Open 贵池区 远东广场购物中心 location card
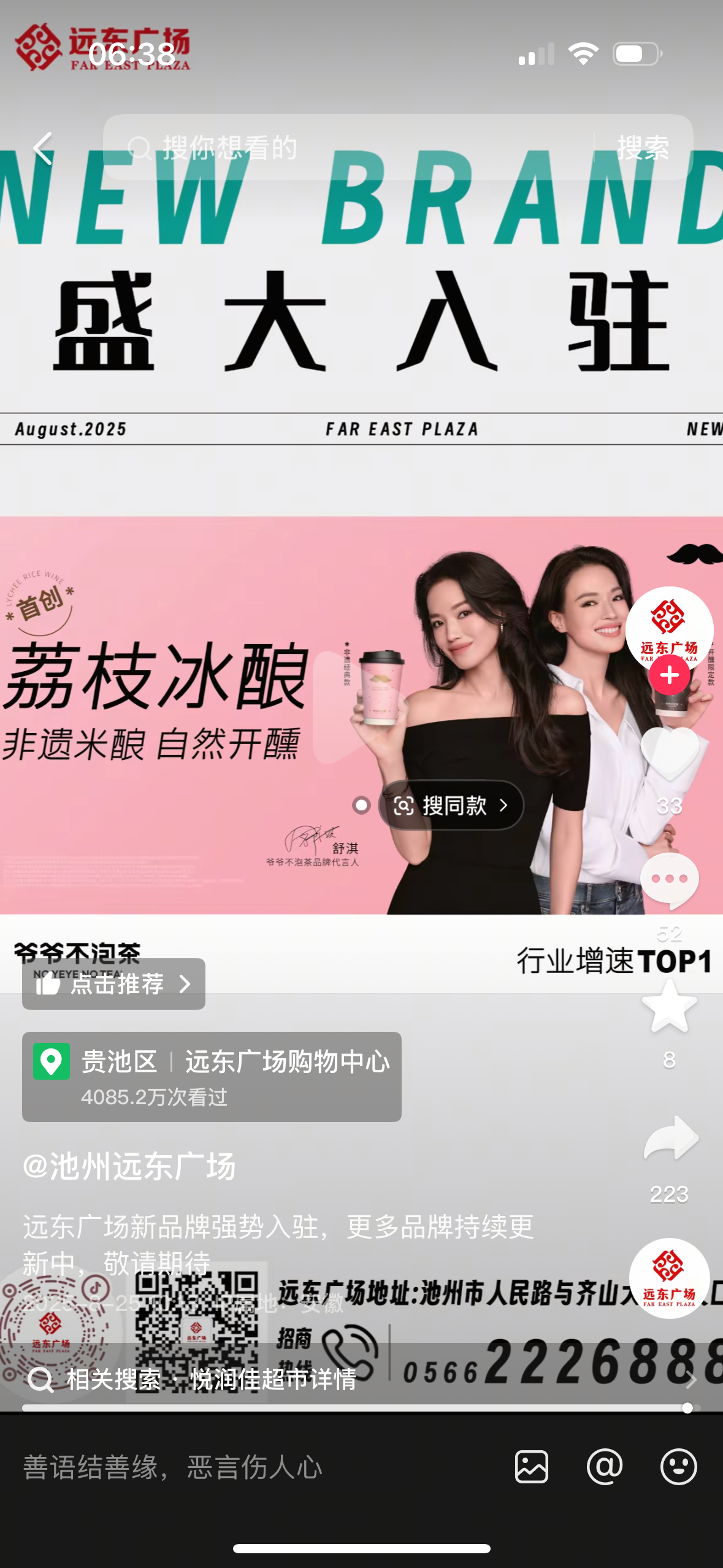723x1568 pixels. [x=212, y=1077]
